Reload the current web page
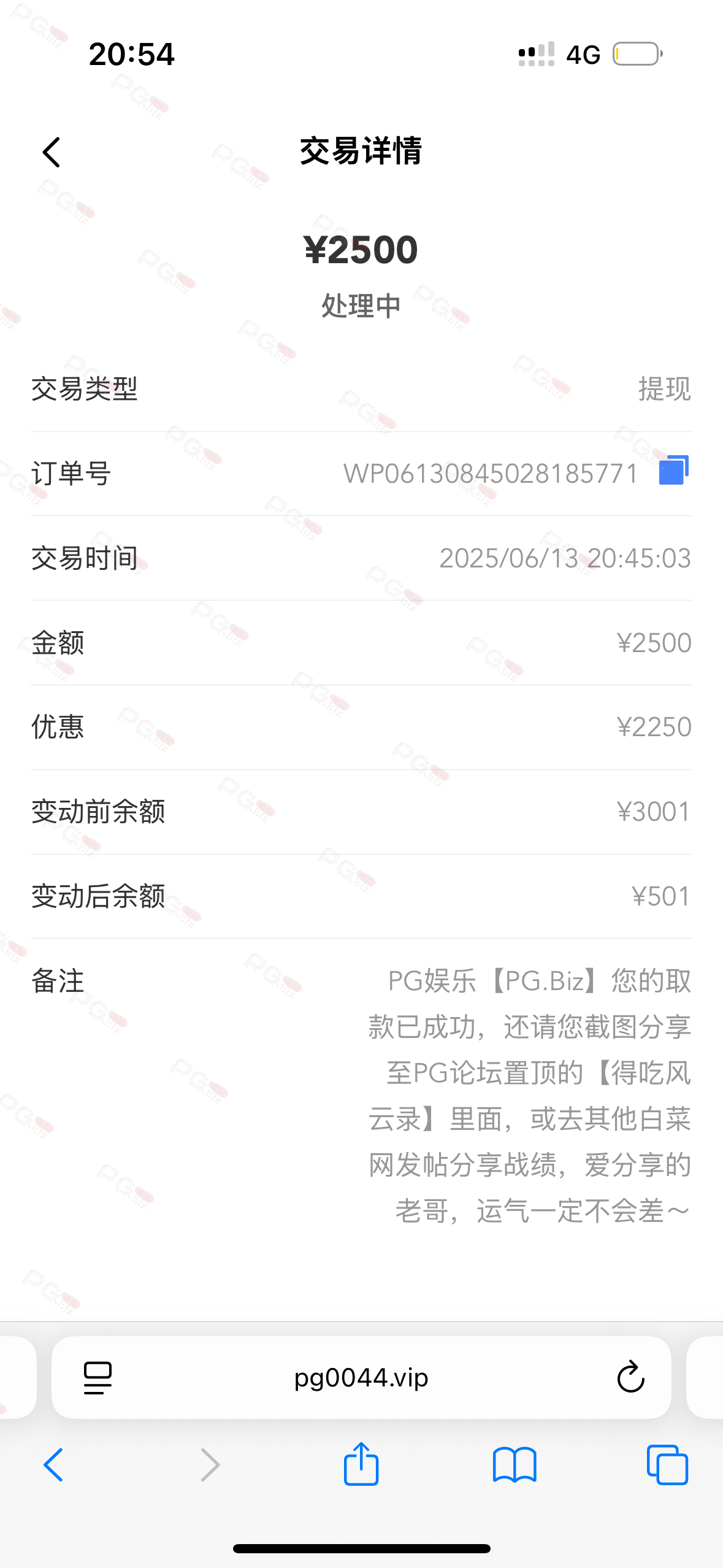 pos(630,1378)
